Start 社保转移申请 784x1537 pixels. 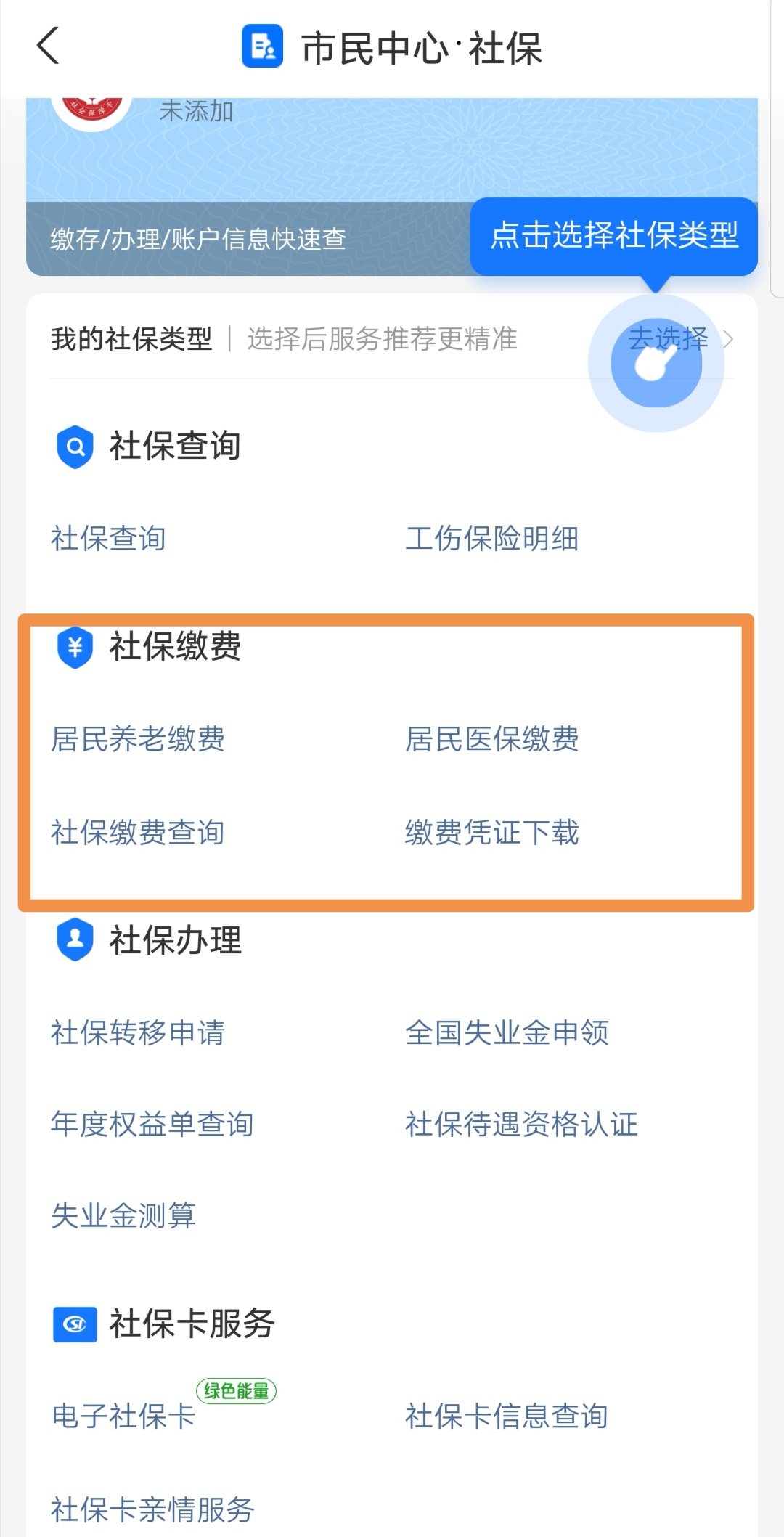(x=138, y=1032)
